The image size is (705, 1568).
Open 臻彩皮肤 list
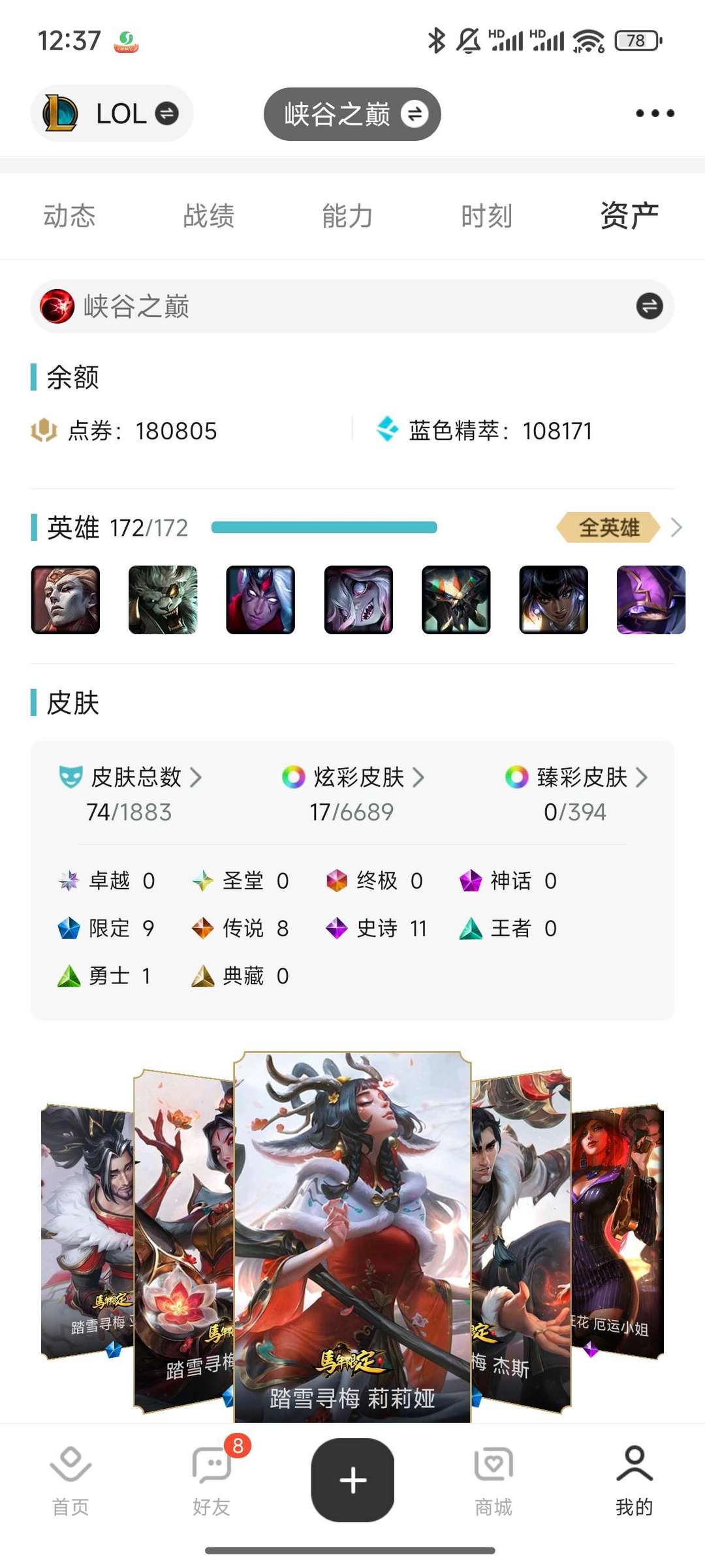(576, 777)
